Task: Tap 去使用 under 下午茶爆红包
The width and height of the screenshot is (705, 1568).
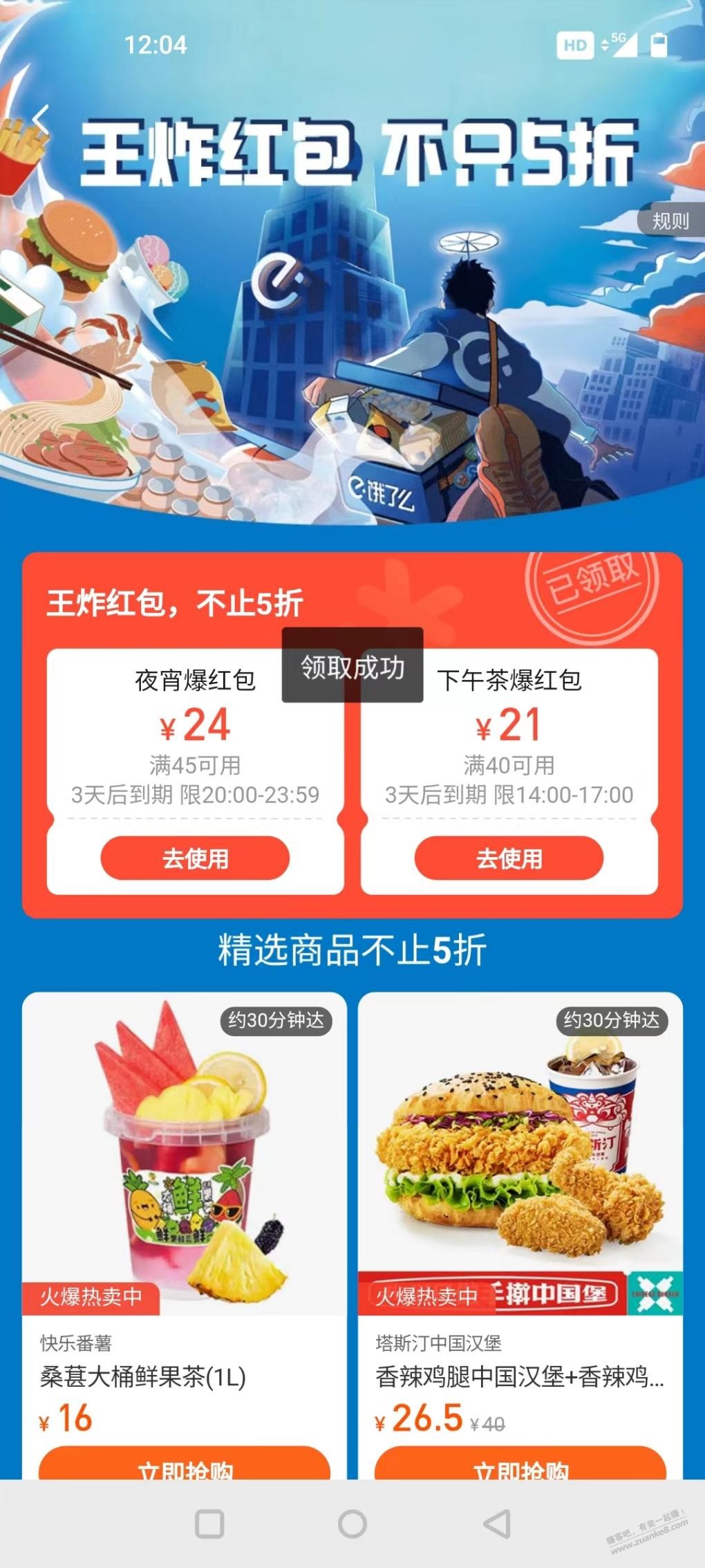Action: tap(509, 858)
